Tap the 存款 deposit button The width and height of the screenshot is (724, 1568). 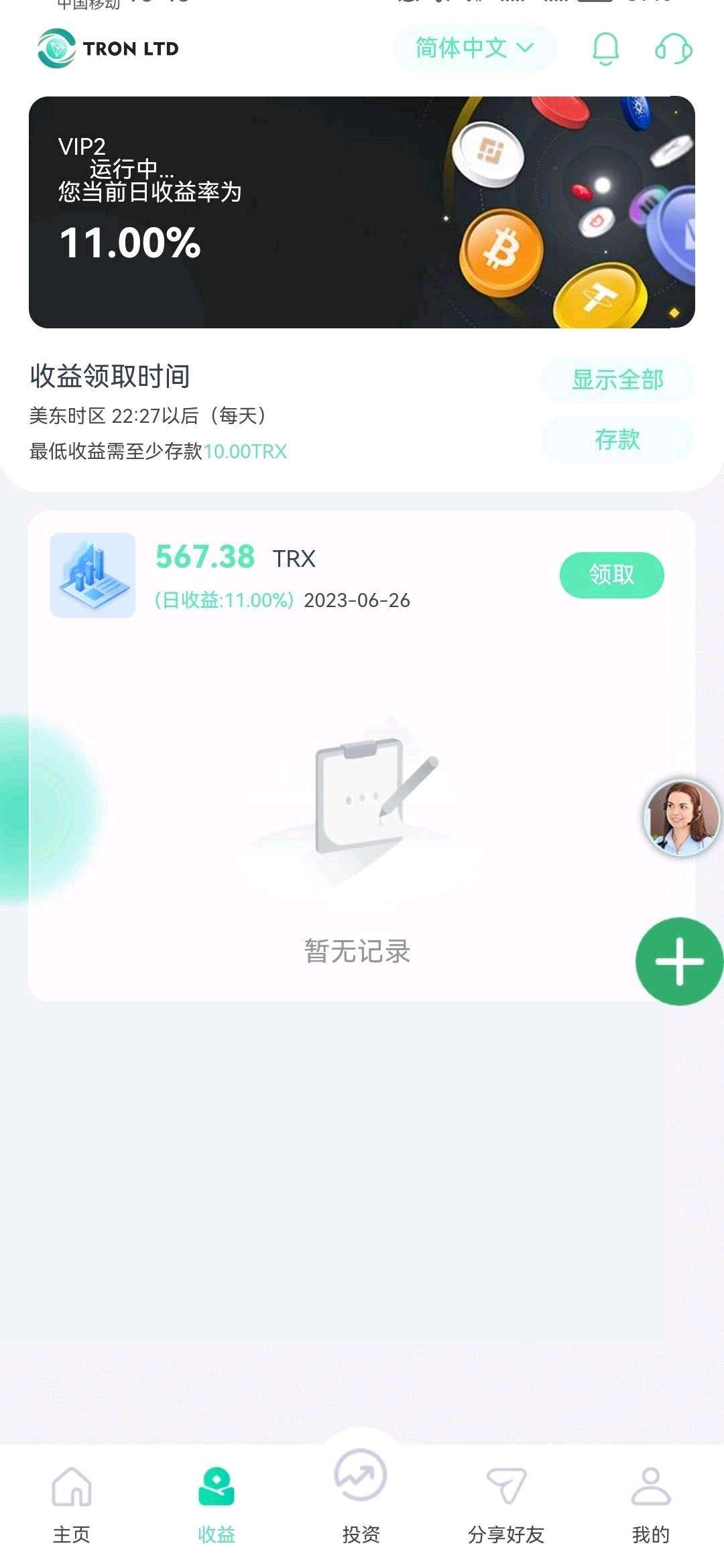617,440
